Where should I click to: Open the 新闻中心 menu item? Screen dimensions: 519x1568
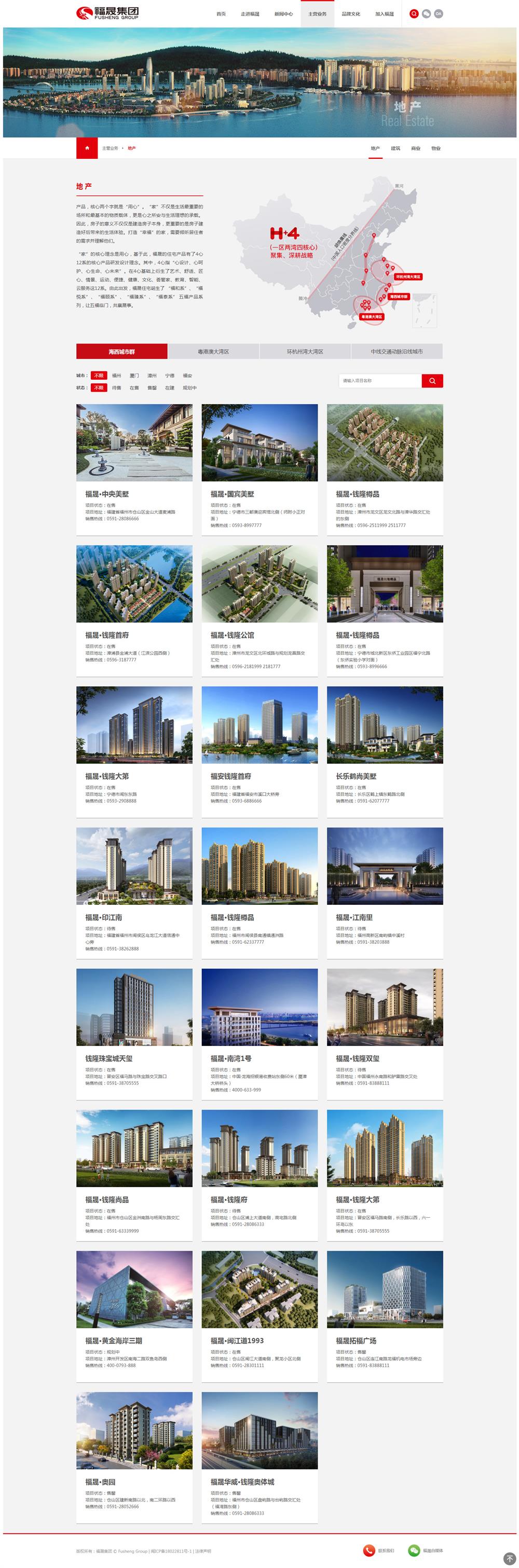(x=283, y=14)
